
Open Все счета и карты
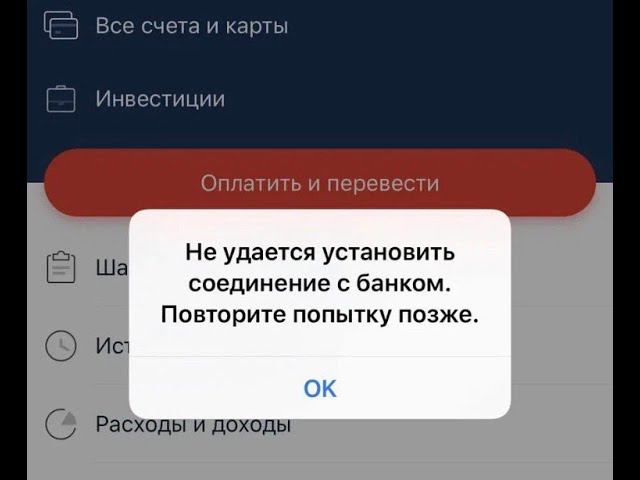tap(191, 26)
